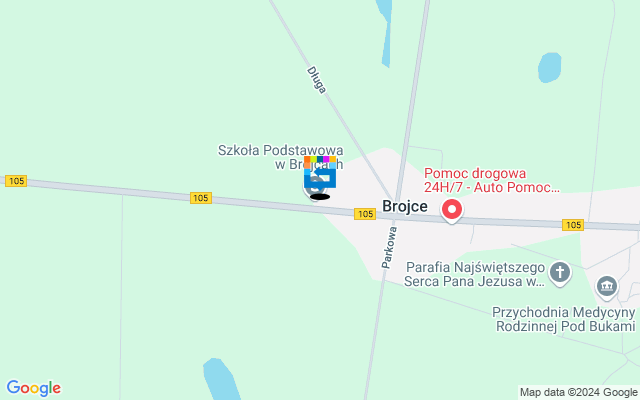Open the Pomoc drogowa 24H/7 red pin
Image resolution: width=640 pixels, height=400 pixels.
coord(451,209)
